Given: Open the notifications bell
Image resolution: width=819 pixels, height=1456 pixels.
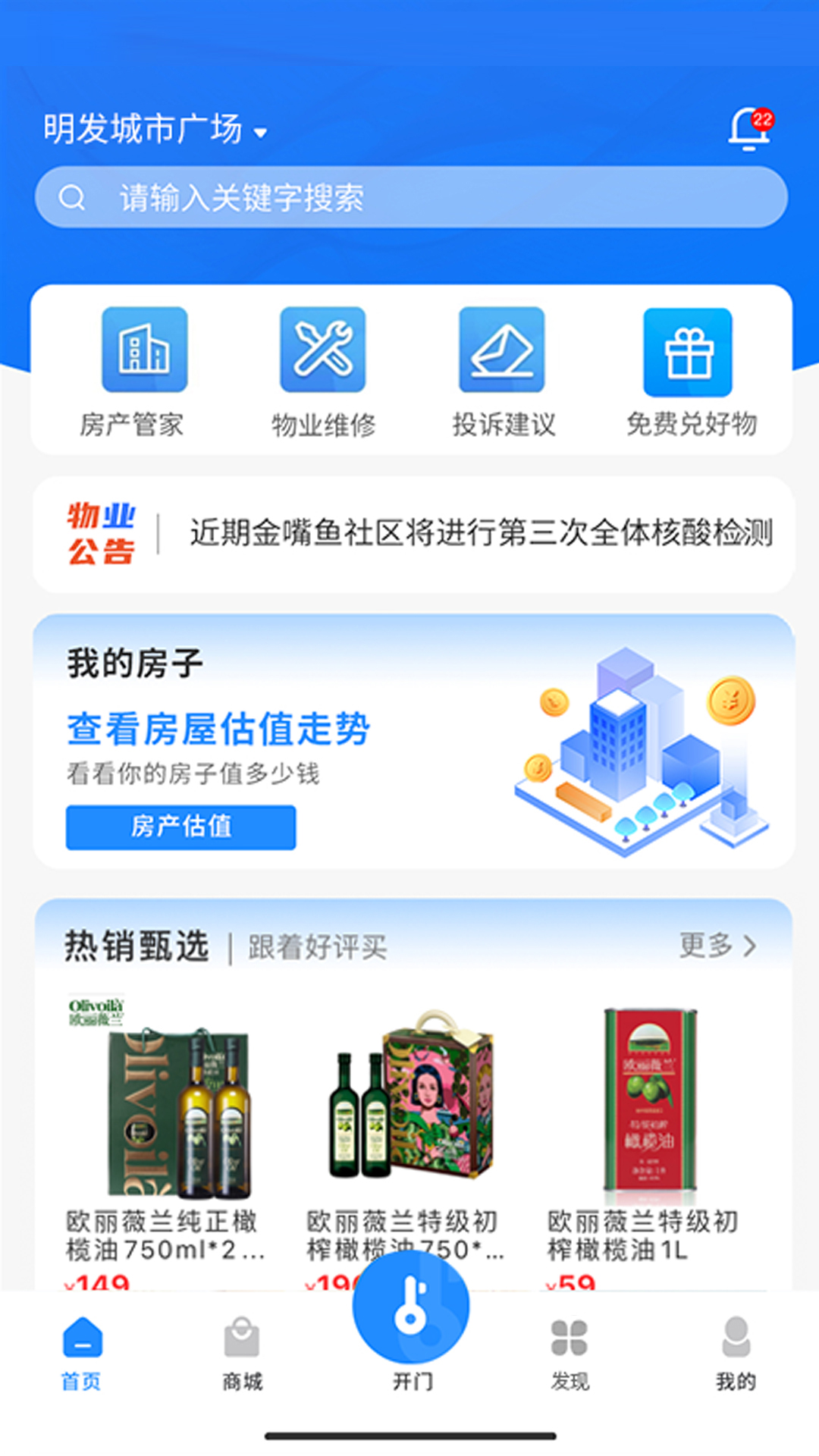Looking at the screenshot, I should 748,129.
